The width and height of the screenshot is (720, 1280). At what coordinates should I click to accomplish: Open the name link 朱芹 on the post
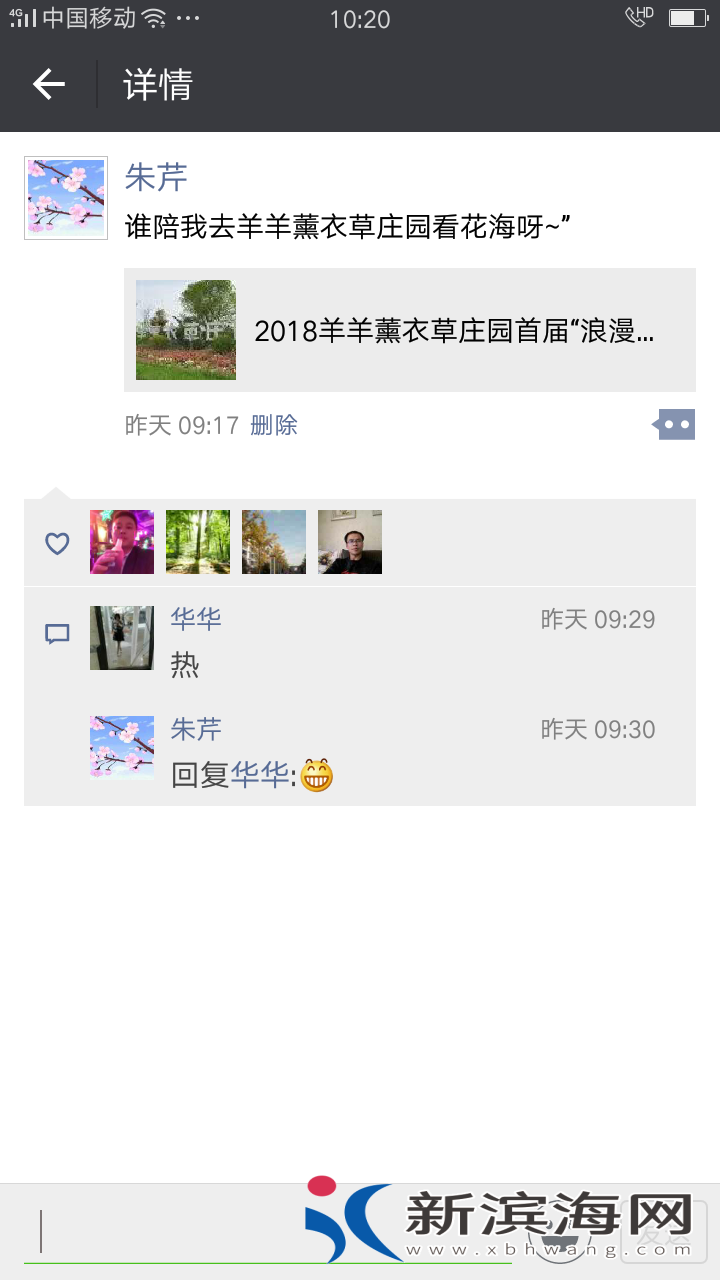tap(156, 178)
